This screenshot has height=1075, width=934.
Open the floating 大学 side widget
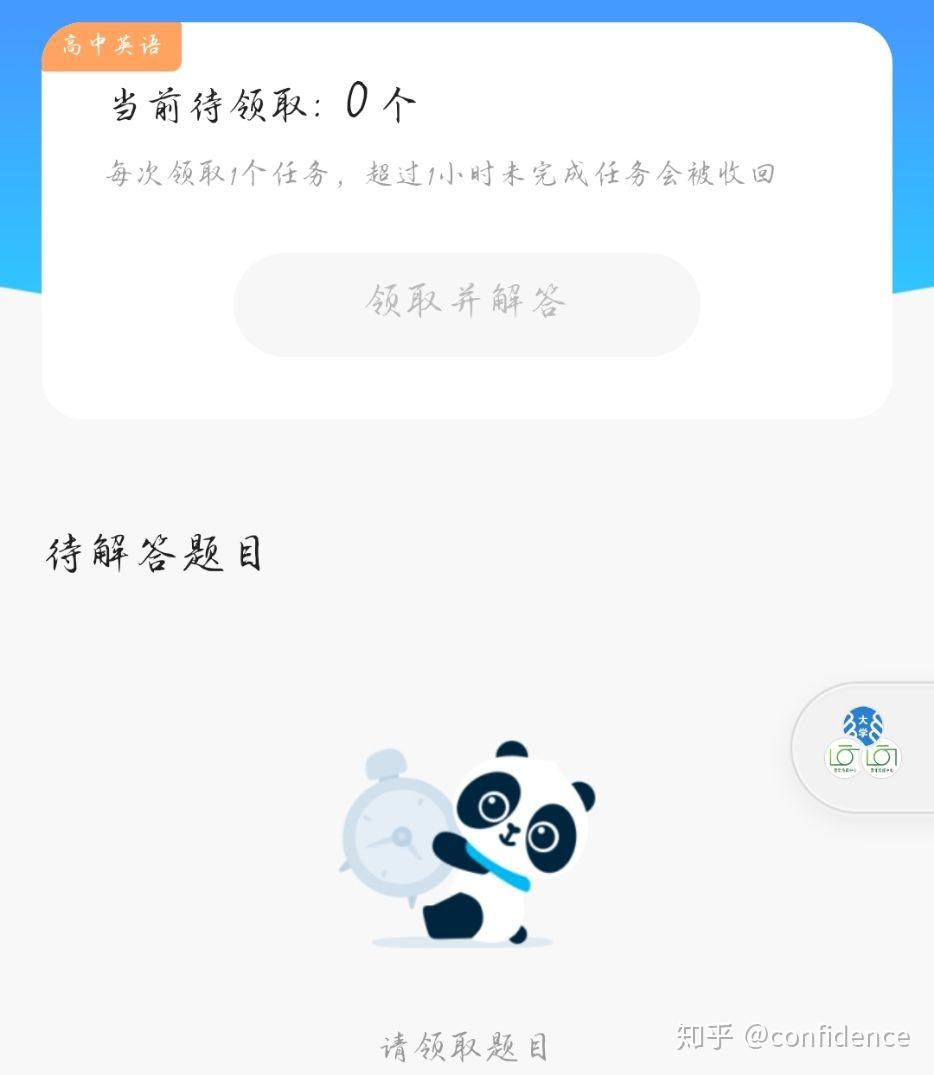click(864, 747)
